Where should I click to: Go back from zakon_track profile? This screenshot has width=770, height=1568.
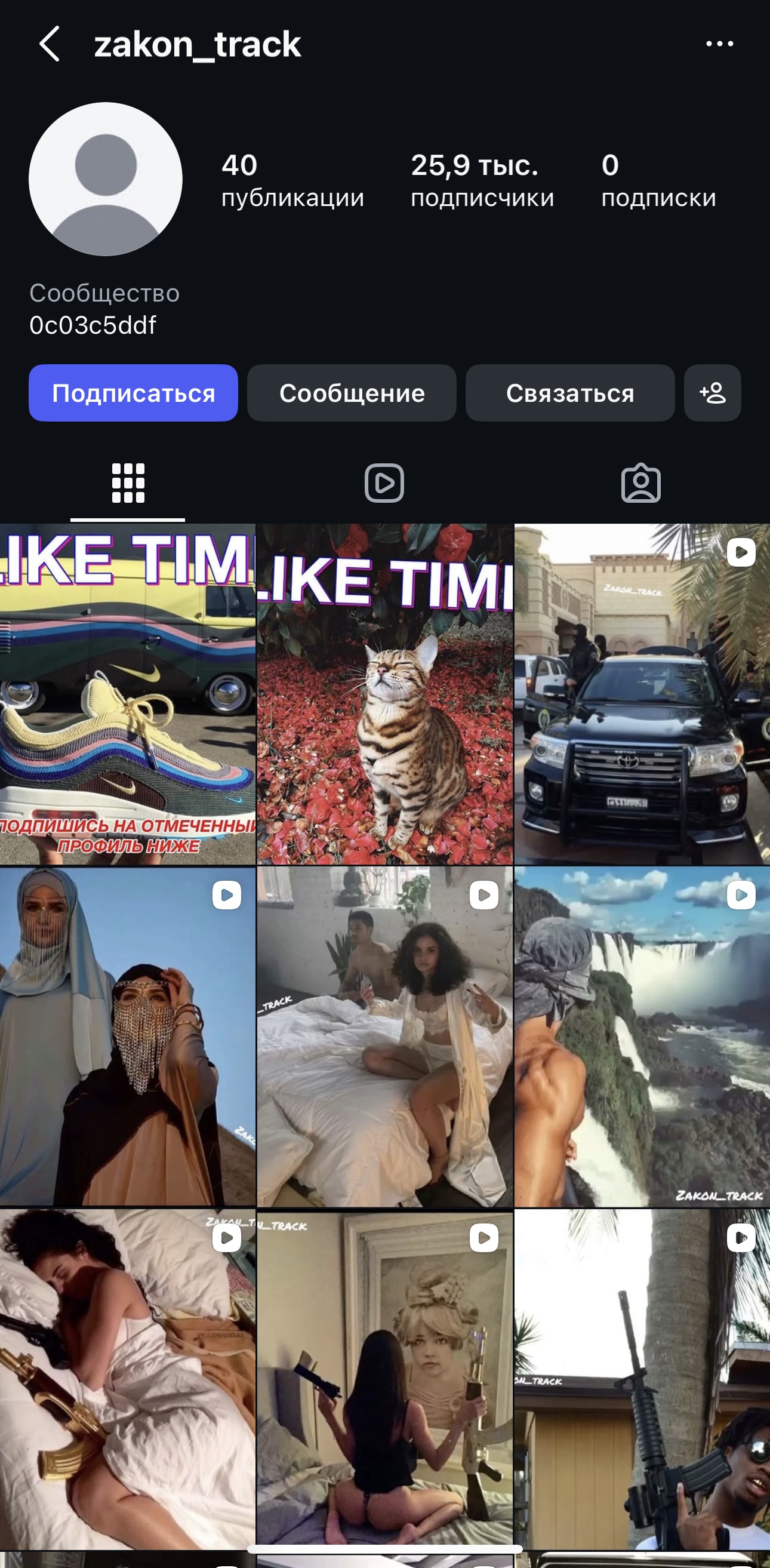[x=50, y=44]
